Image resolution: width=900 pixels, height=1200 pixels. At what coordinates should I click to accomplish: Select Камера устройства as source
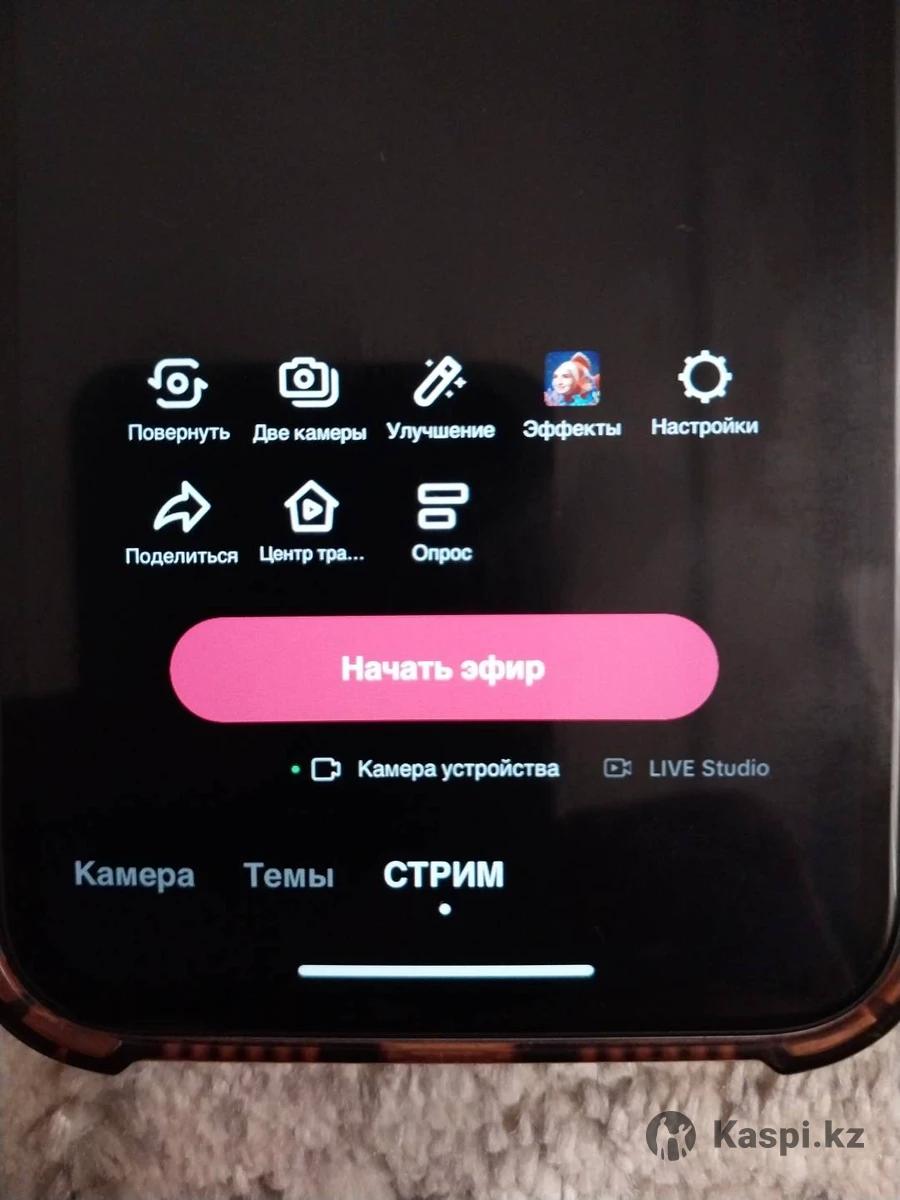(x=437, y=769)
